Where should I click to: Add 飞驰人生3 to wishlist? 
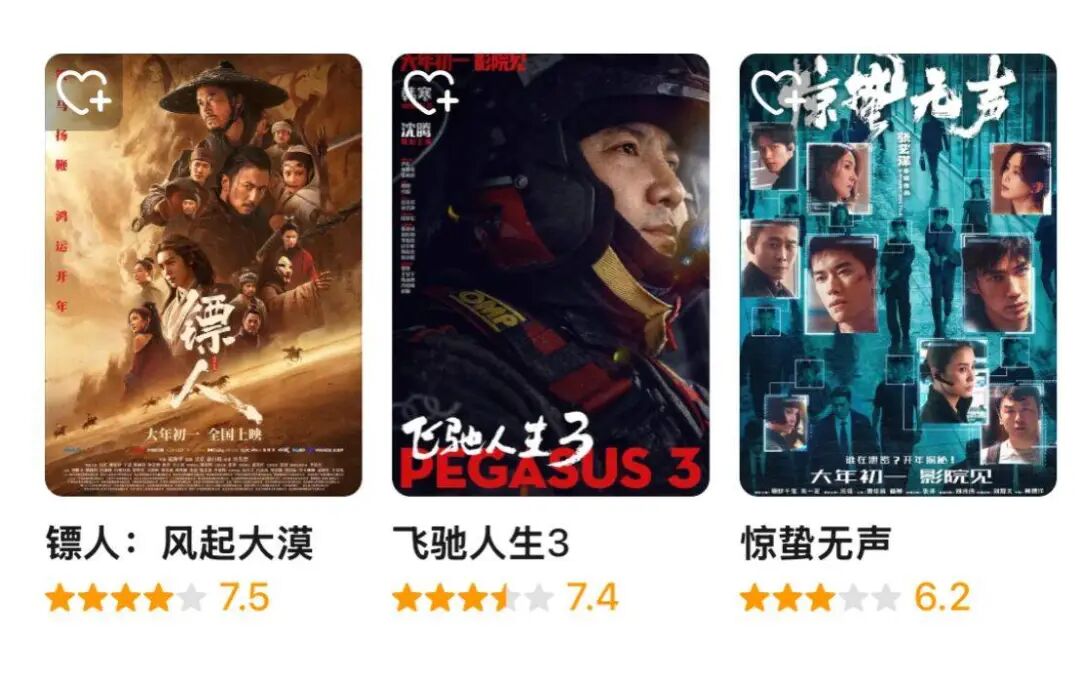430,91
